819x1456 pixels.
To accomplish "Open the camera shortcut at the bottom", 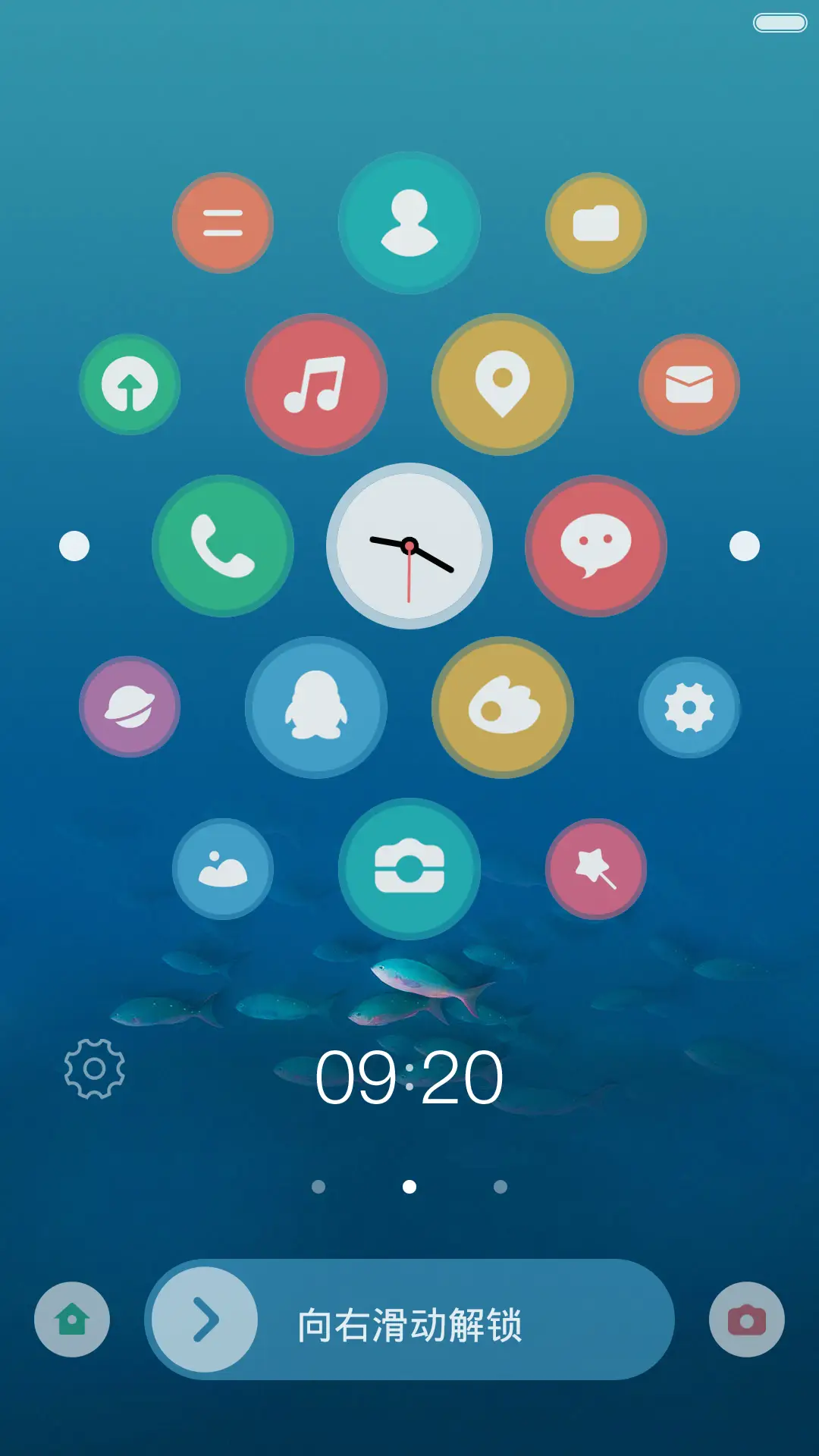I will [746, 1319].
